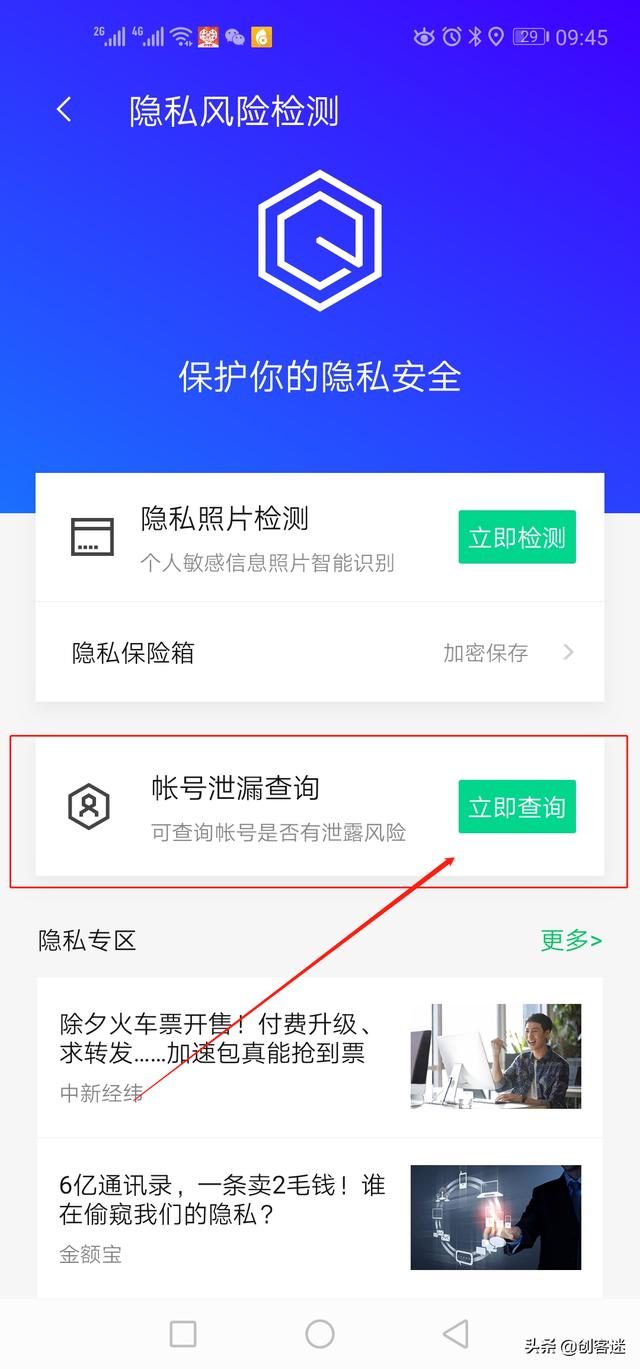Tap 立即检测 for private photo detection

(x=517, y=538)
